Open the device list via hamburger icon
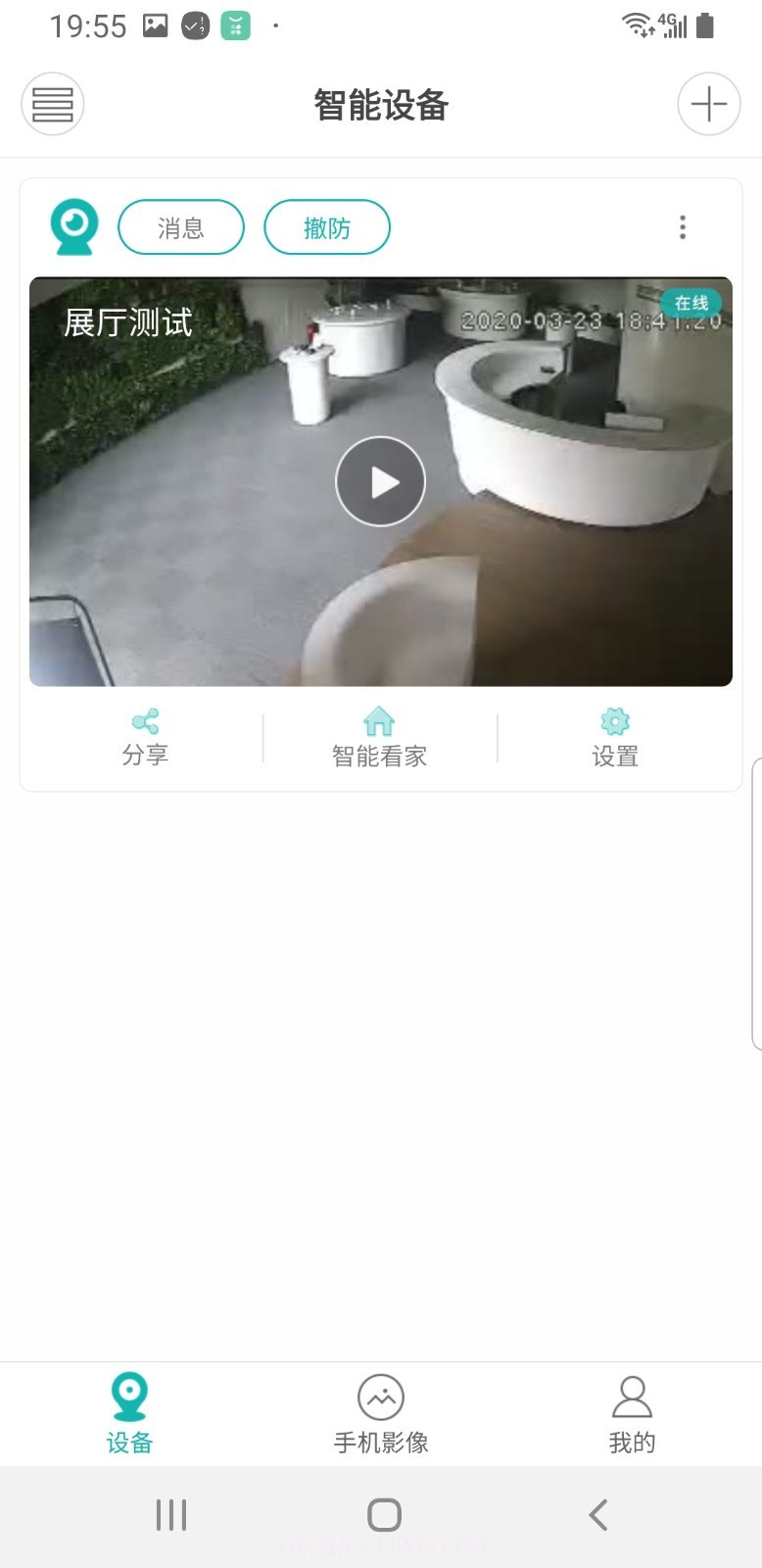This screenshot has height=1568, width=762. (x=53, y=104)
